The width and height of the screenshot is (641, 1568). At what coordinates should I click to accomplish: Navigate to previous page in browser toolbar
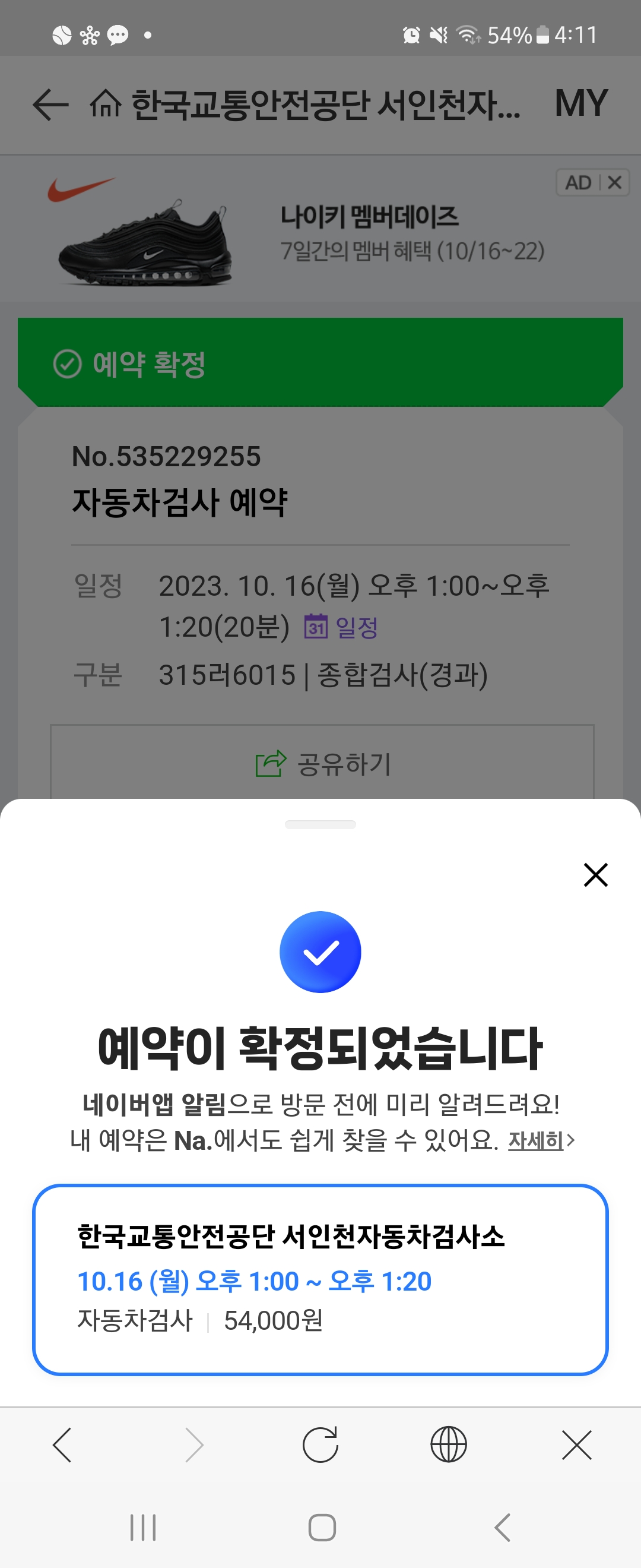63,1445
